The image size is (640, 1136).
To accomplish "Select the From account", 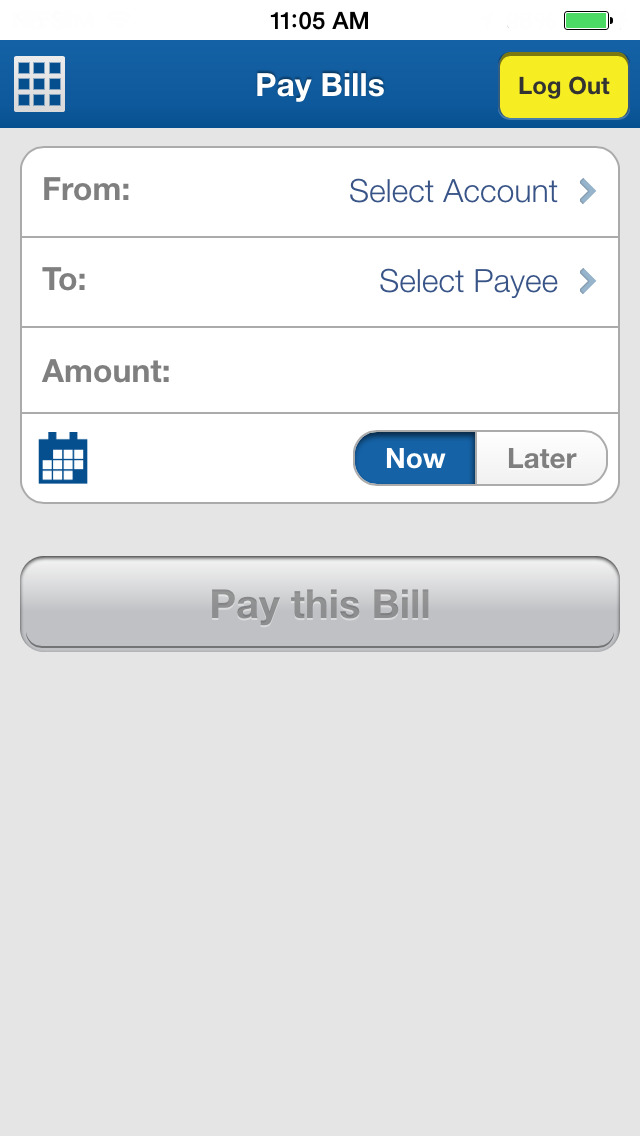I will (x=320, y=192).
